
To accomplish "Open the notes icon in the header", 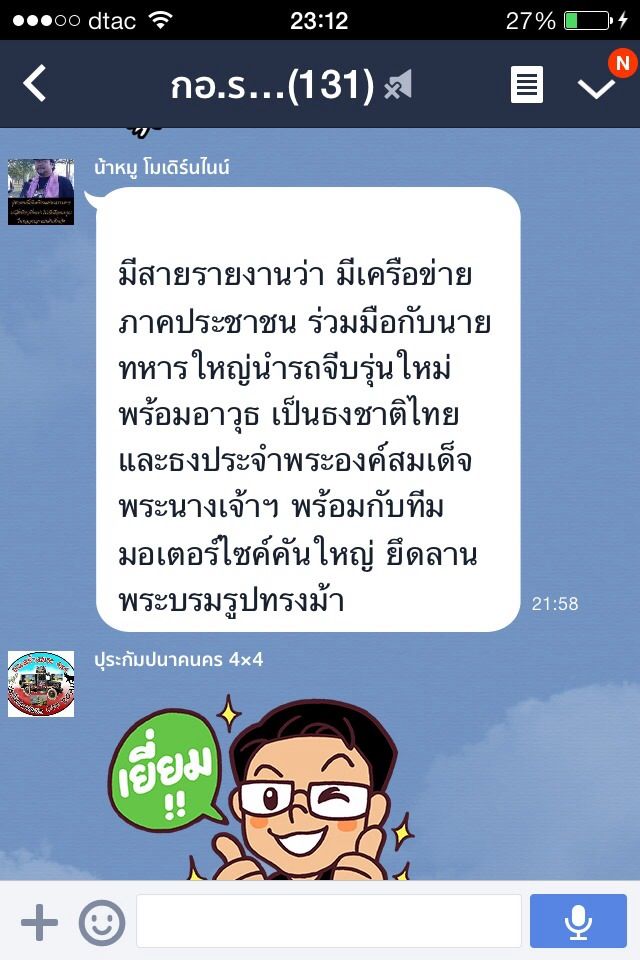I will pos(527,85).
